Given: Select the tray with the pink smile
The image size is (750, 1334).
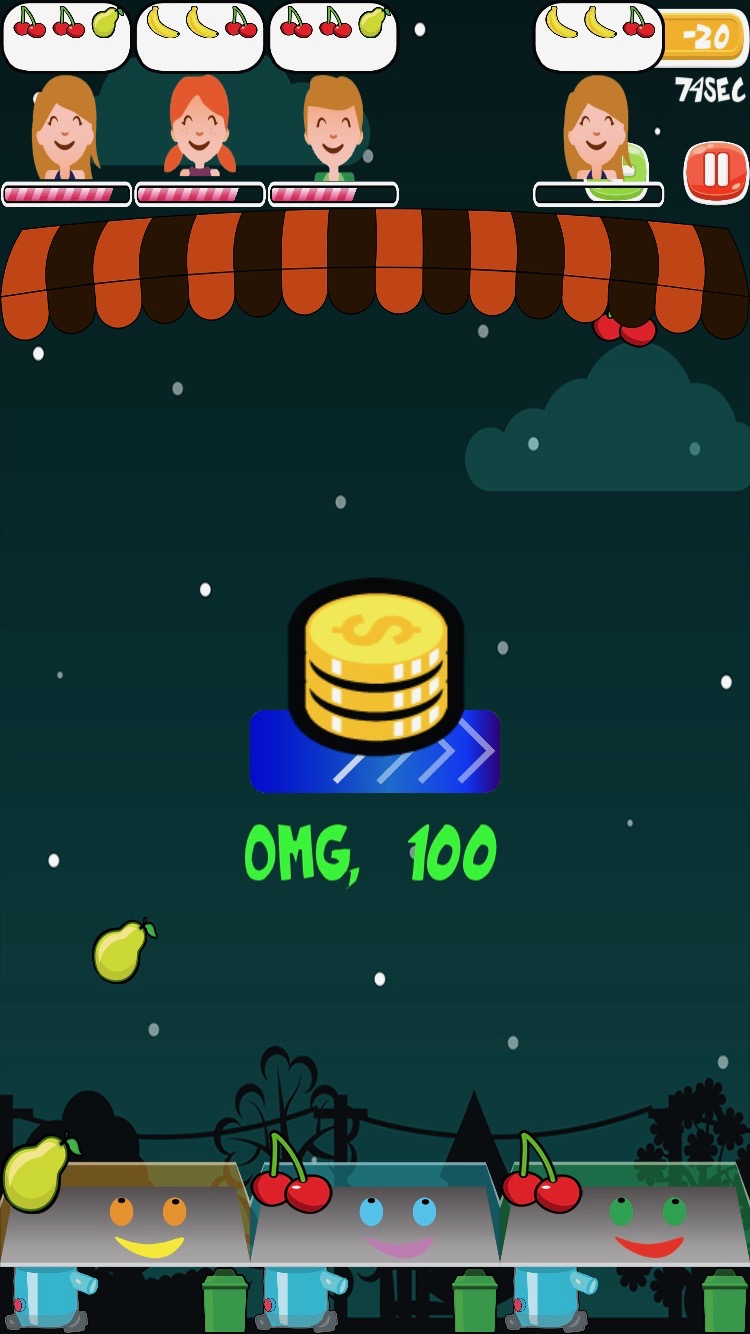Looking at the screenshot, I should pyautogui.click(x=375, y=1213).
